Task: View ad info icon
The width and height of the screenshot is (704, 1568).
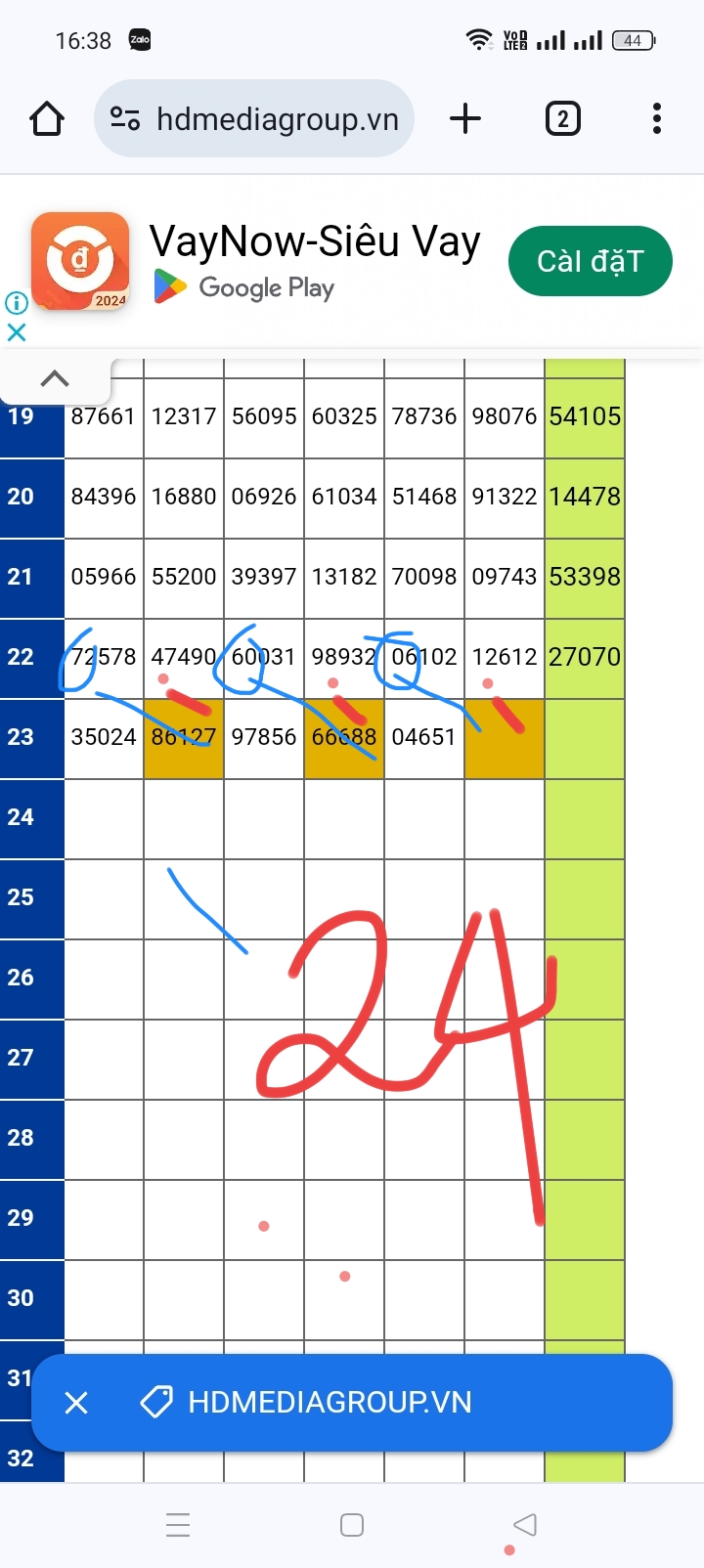Action: point(17,303)
